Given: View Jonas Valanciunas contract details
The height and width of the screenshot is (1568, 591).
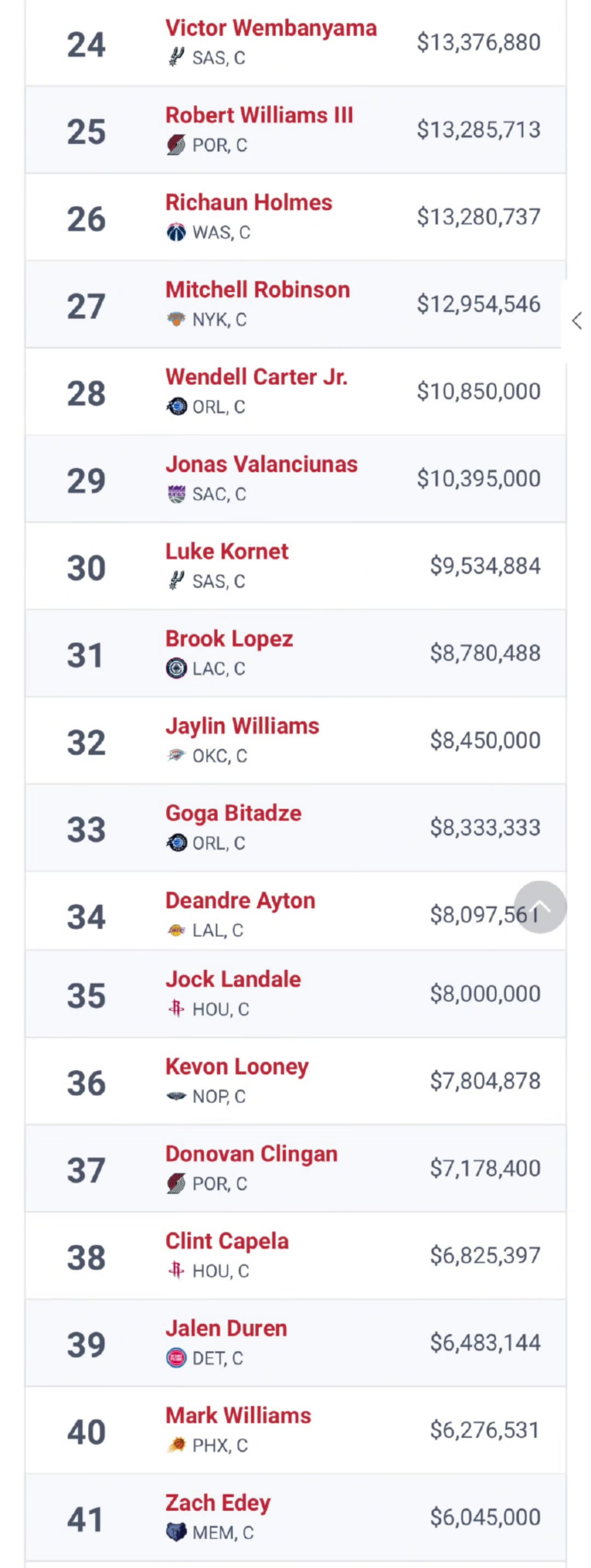Looking at the screenshot, I should coord(261,464).
